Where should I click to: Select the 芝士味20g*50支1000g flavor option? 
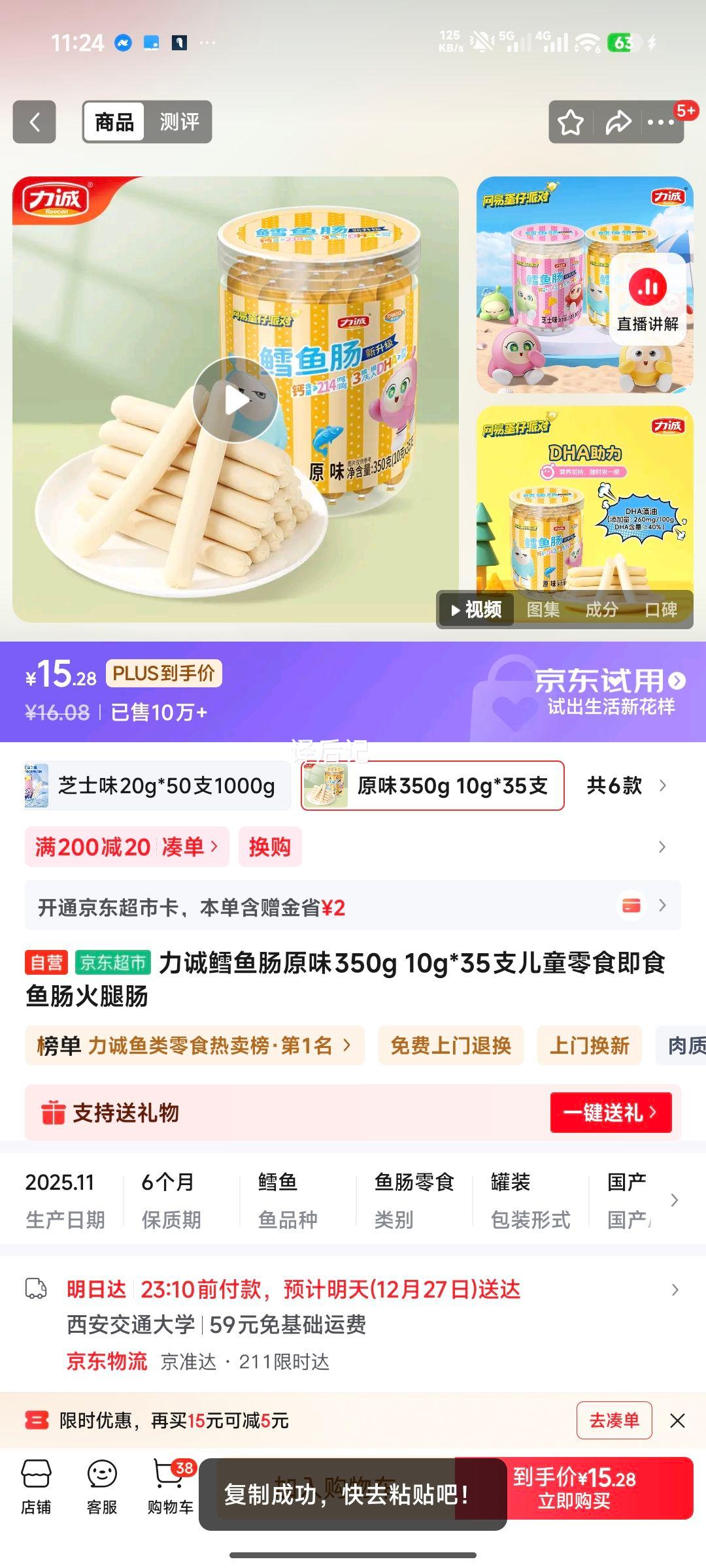(x=154, y=786)
